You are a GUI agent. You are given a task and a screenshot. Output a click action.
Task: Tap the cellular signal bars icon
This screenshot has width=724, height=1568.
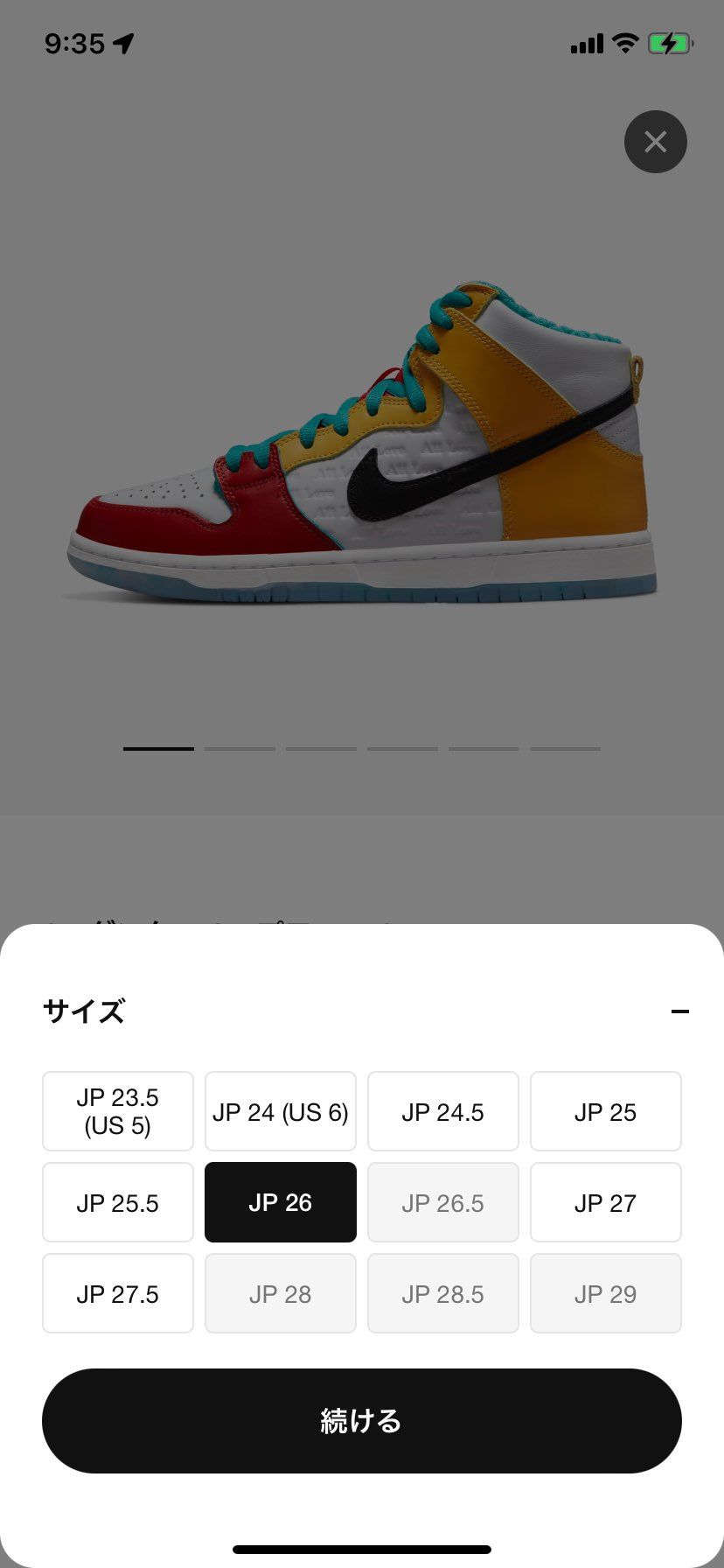click(587, 43)
